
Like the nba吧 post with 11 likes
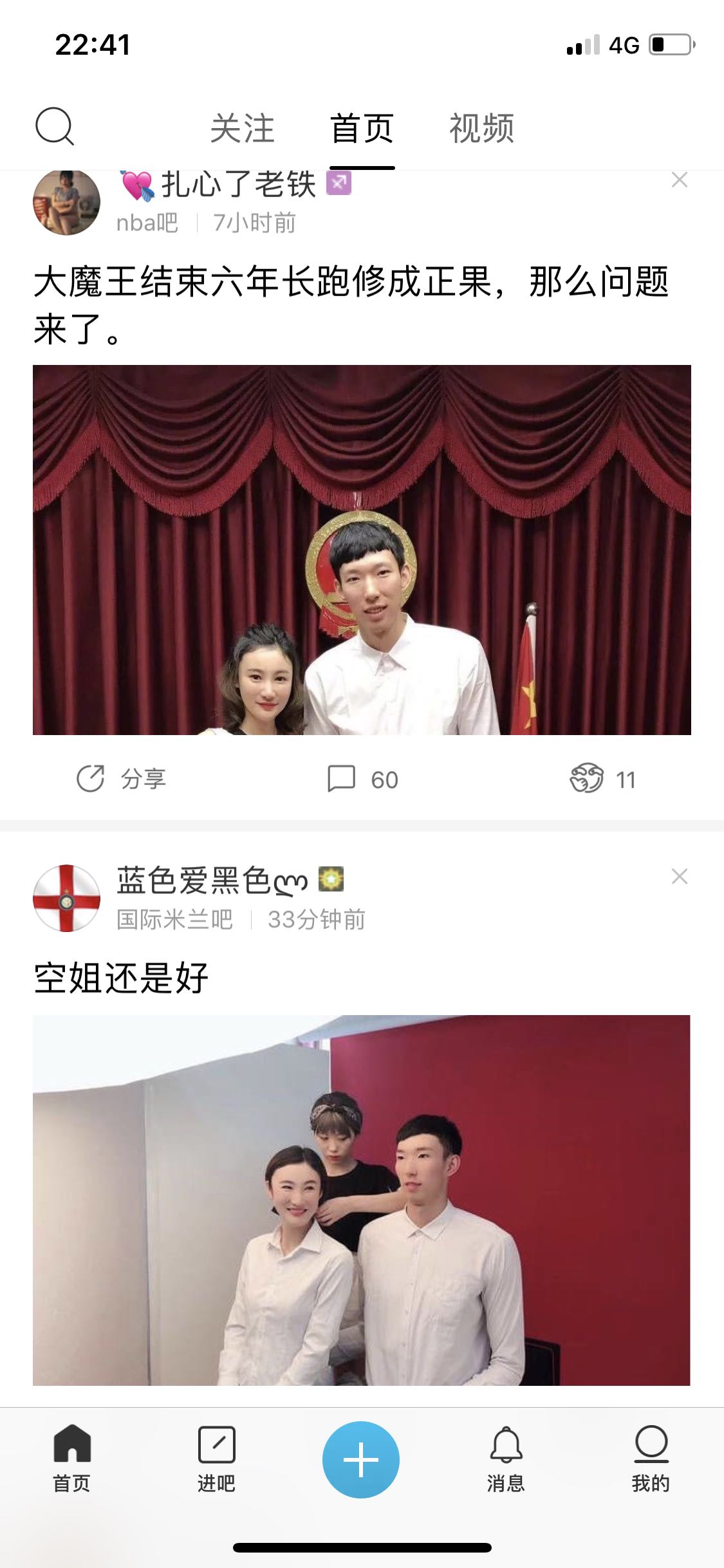pos(602,779)
